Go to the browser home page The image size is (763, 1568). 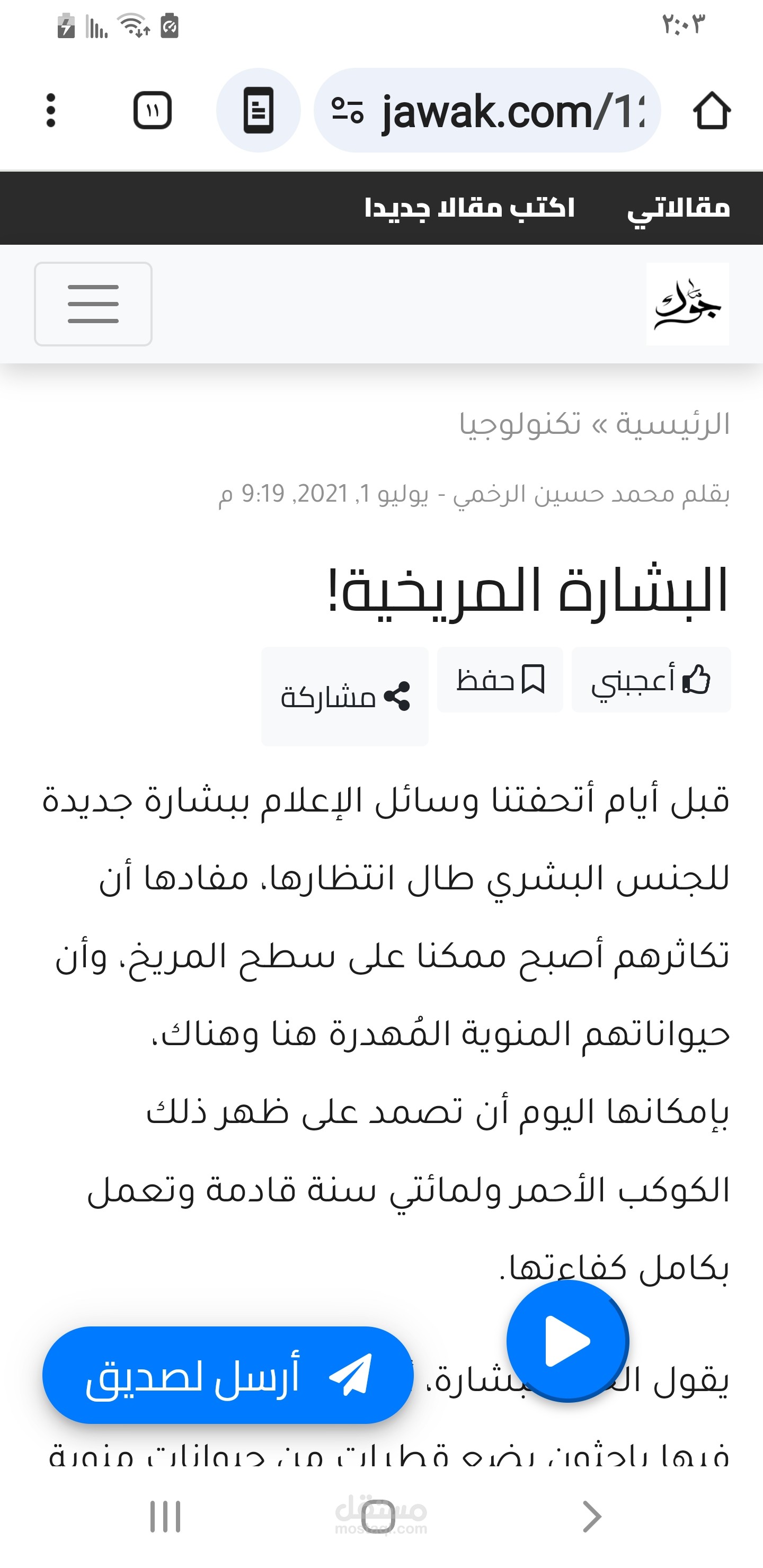tap(711, 111)
